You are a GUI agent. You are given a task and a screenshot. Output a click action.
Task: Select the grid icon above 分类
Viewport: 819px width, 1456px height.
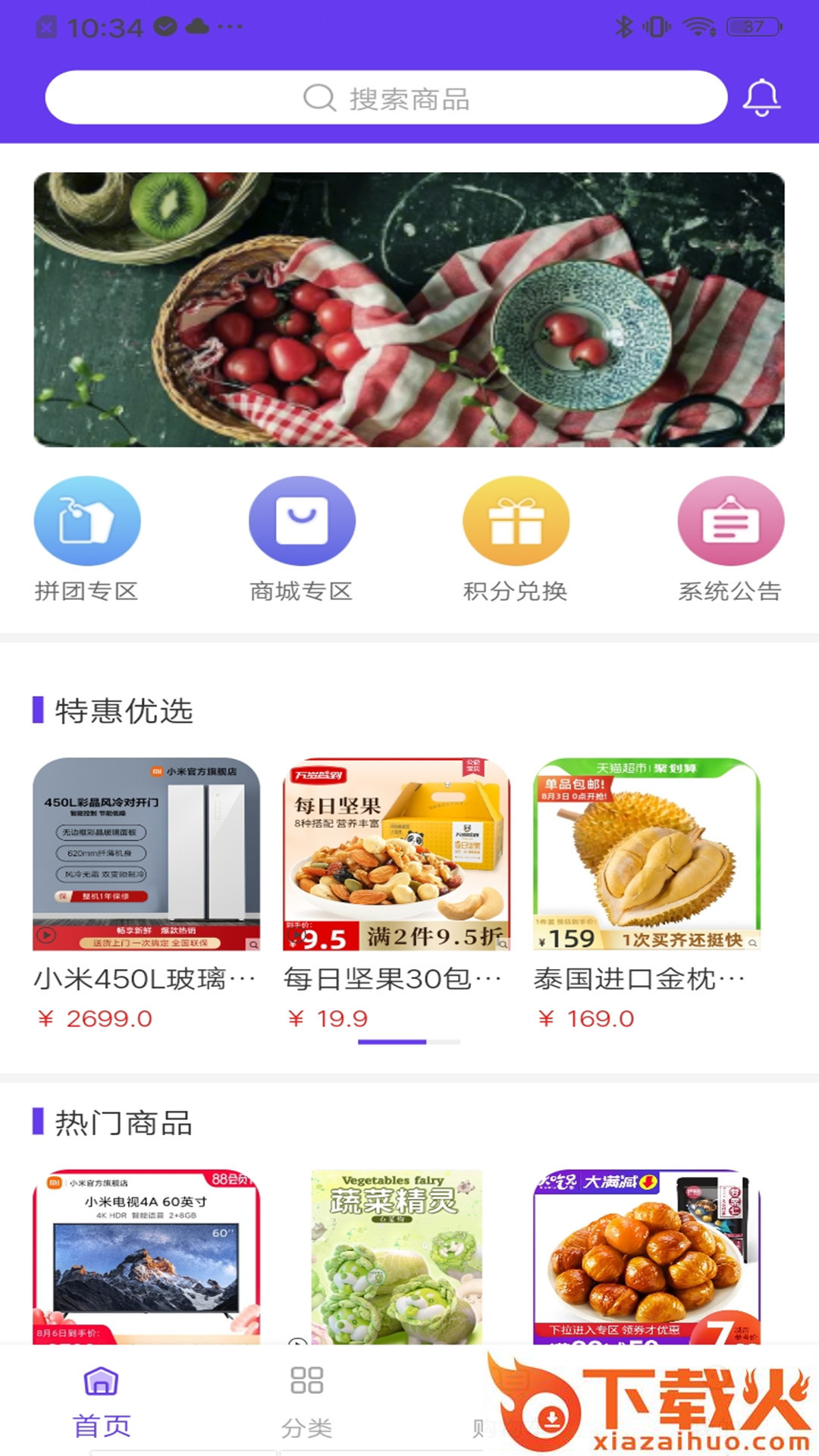[x=305, y=1382]
